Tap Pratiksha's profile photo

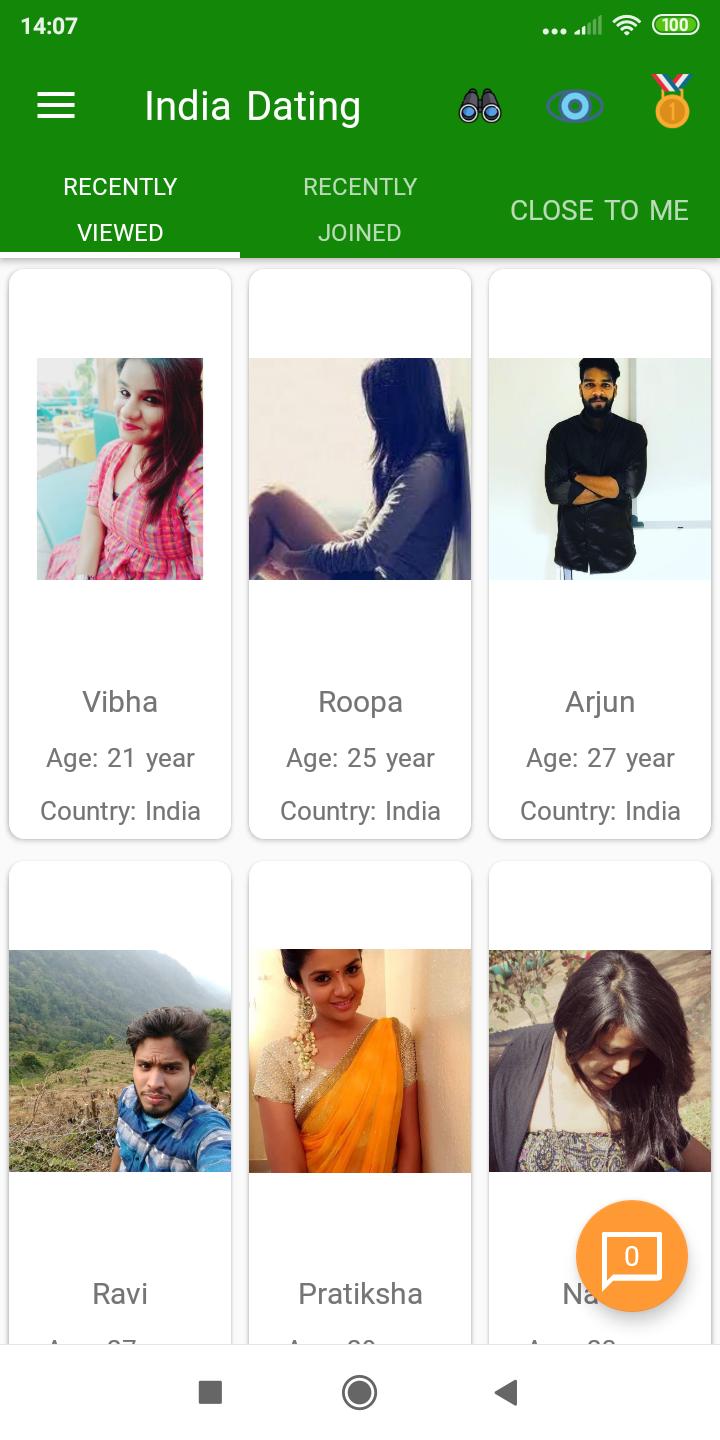[x=359, y=1058]
